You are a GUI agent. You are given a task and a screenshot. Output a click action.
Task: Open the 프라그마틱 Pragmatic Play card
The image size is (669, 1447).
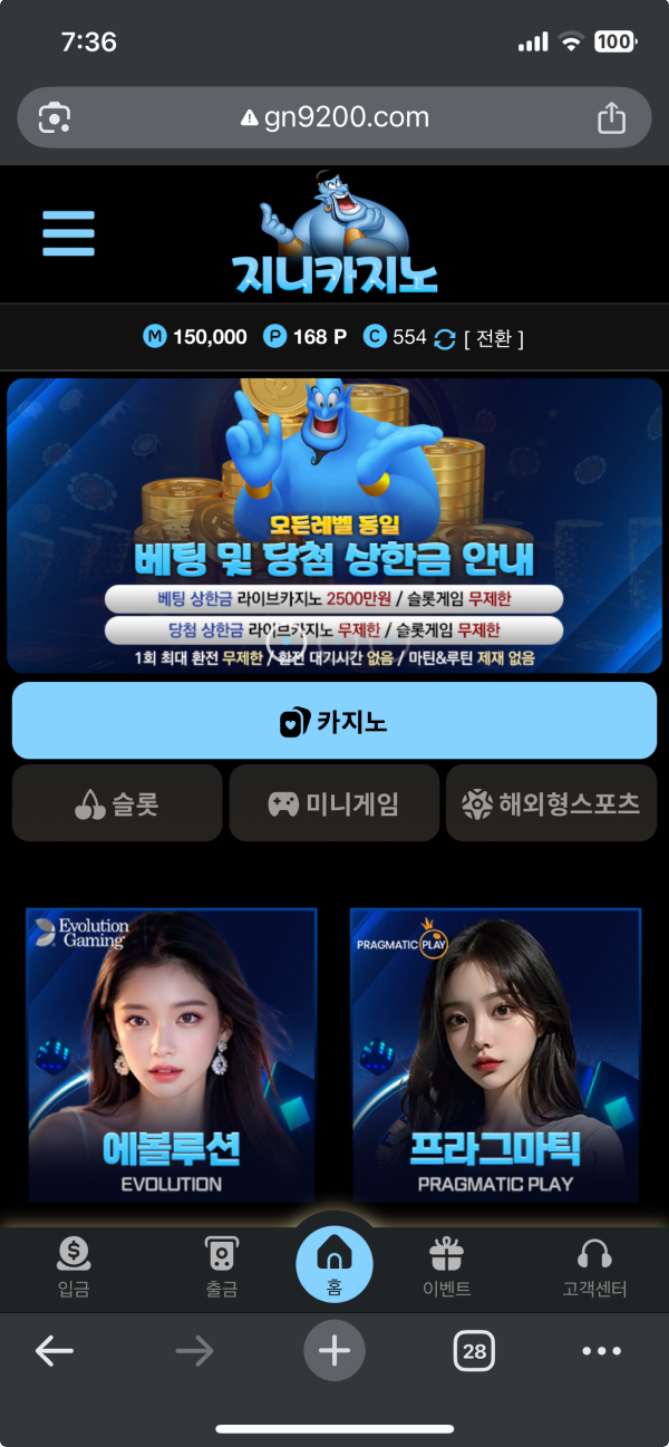point(495,1055)
